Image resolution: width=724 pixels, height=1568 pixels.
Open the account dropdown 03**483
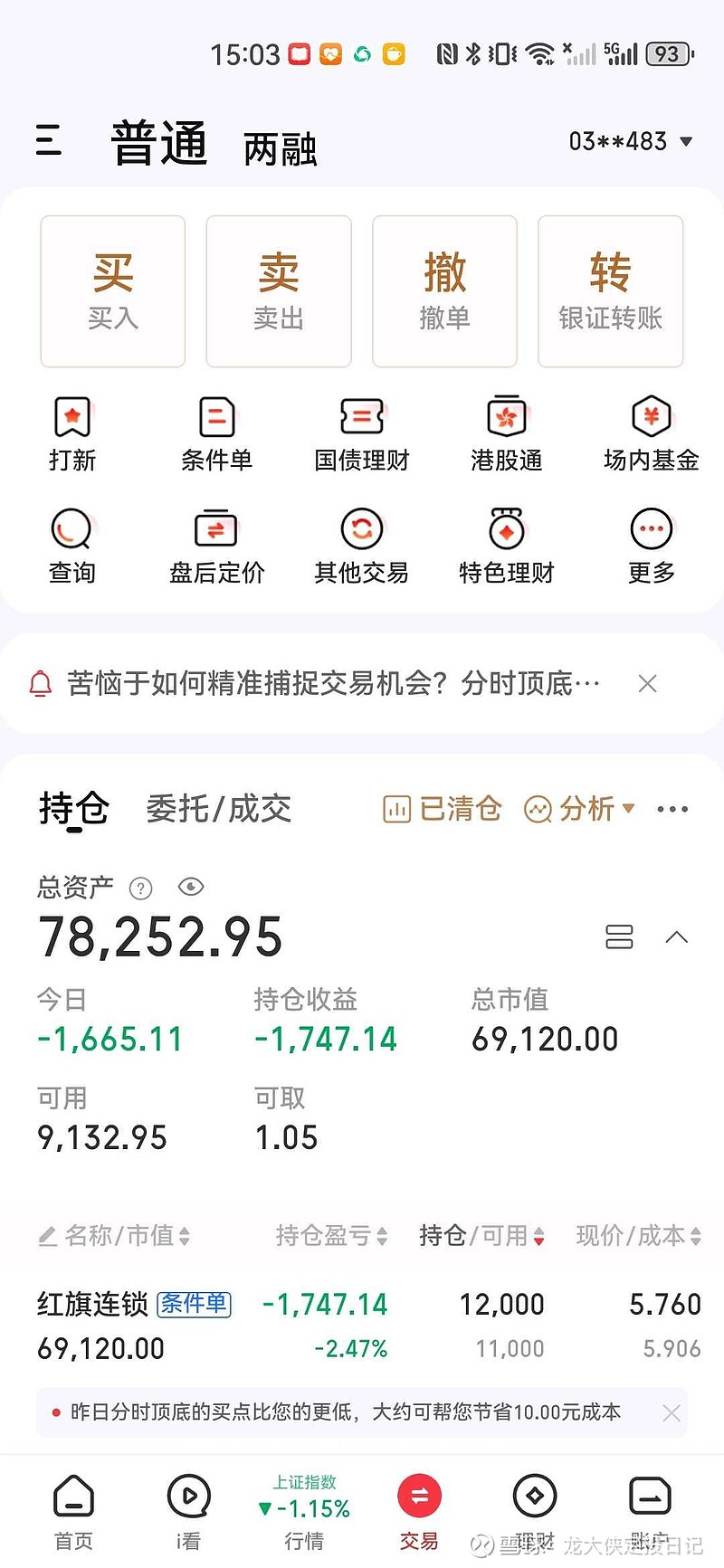click(x=630, y=142)
